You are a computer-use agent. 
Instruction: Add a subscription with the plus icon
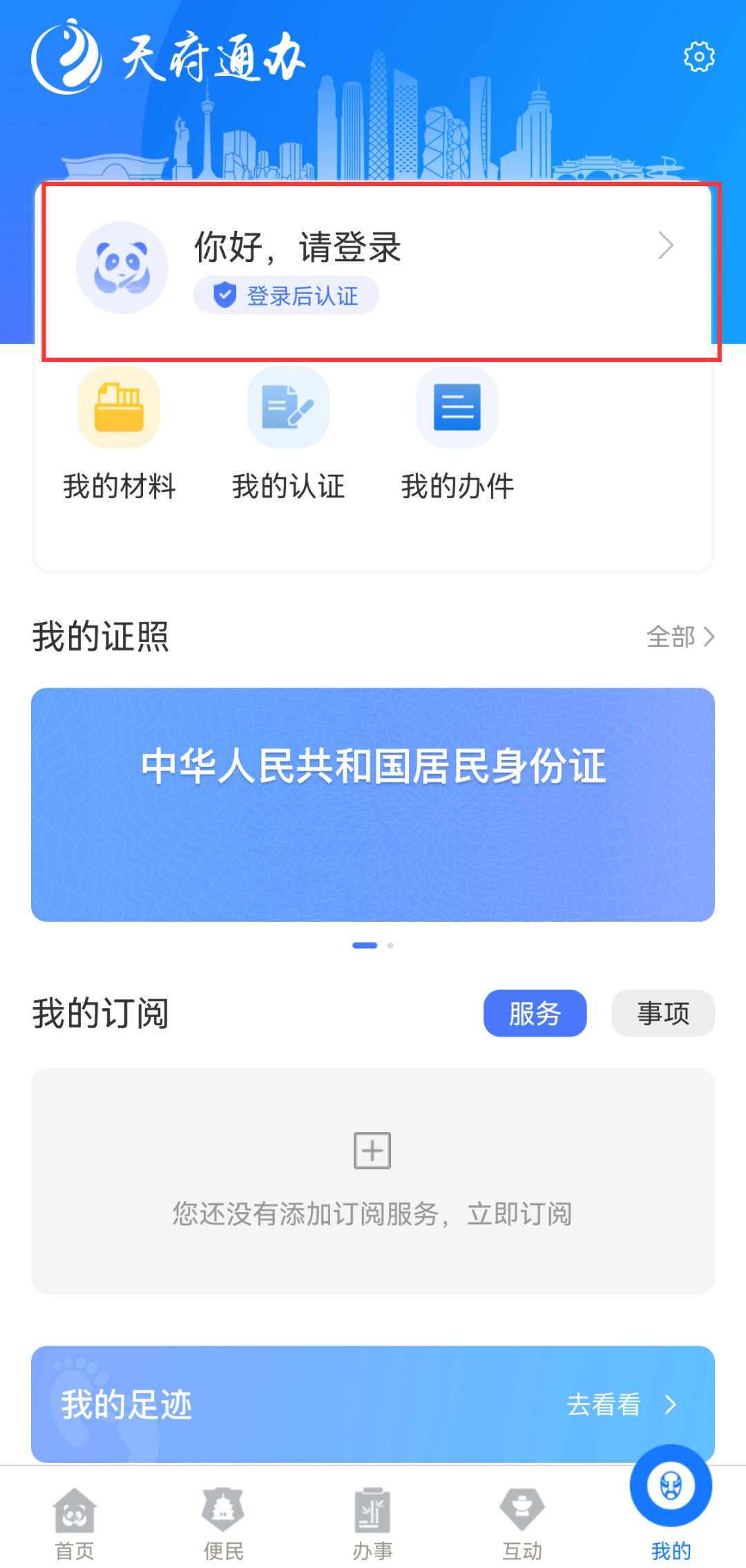(x=372, y=1151)
